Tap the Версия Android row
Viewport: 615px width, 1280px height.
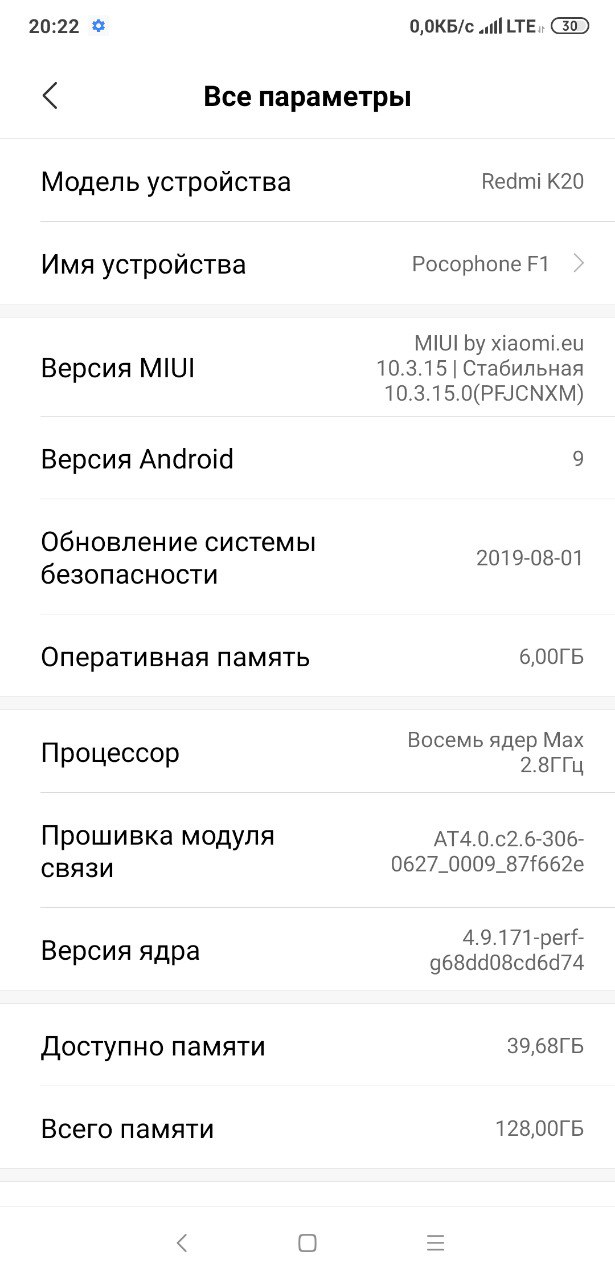coord(307,459)
